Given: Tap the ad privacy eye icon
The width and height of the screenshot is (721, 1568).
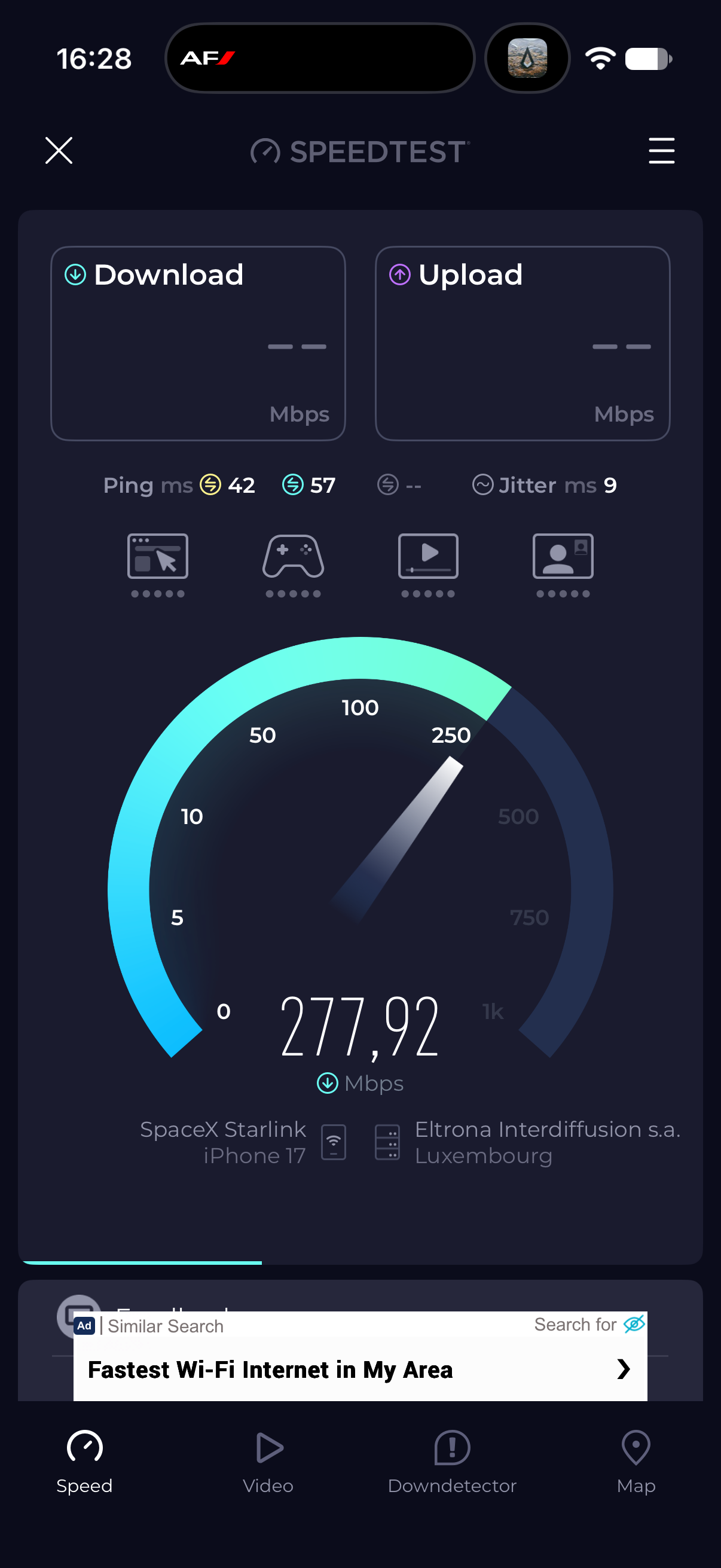Looking at the screenshot, I should click(634, 1324).
